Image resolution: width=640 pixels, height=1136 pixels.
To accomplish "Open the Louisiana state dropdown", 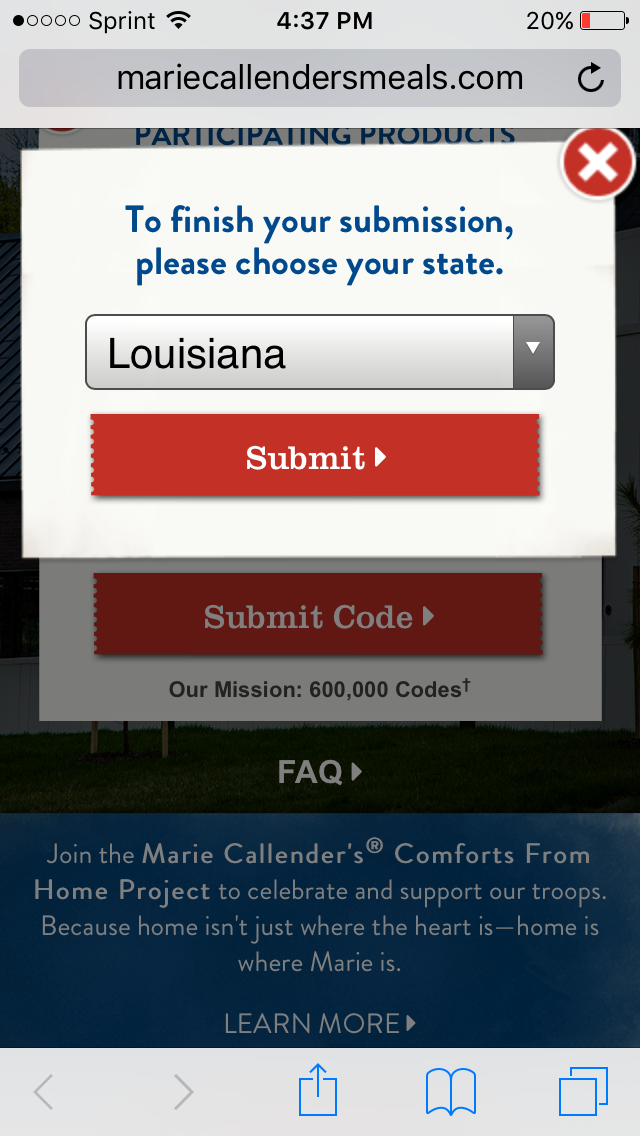I will (320, 352).
